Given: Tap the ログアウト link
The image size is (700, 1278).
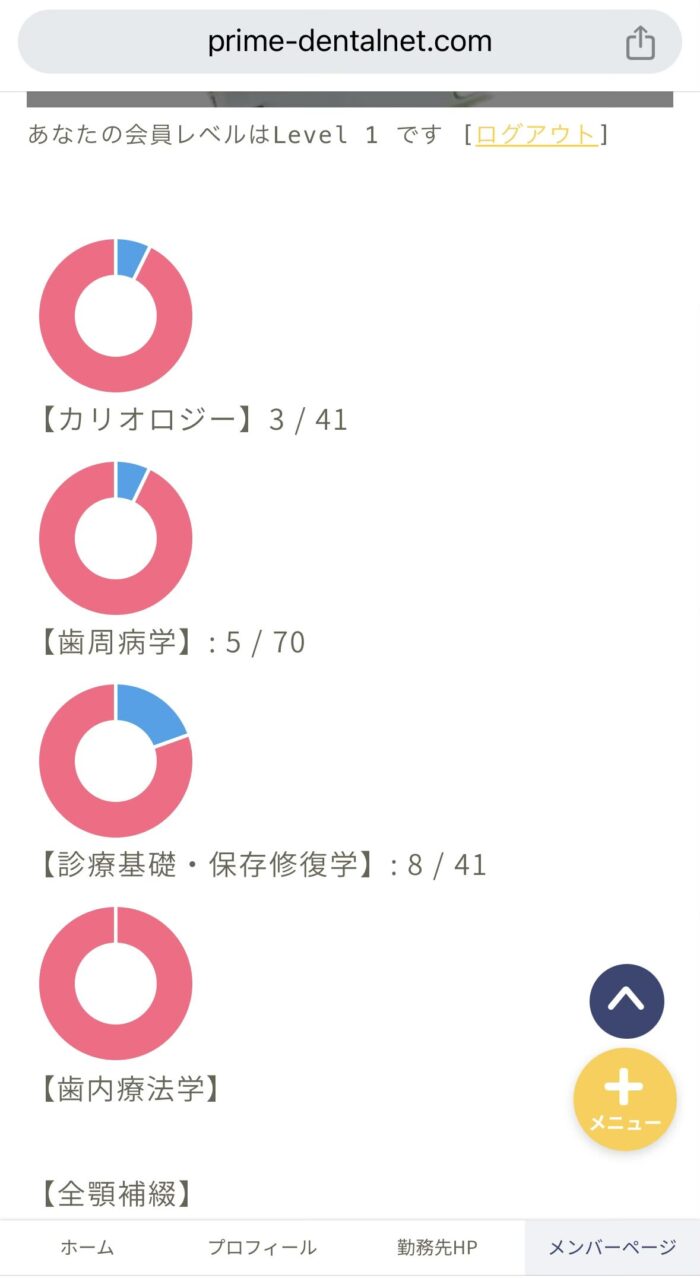Looking at the screenshot, I should [x=536, y=135].
